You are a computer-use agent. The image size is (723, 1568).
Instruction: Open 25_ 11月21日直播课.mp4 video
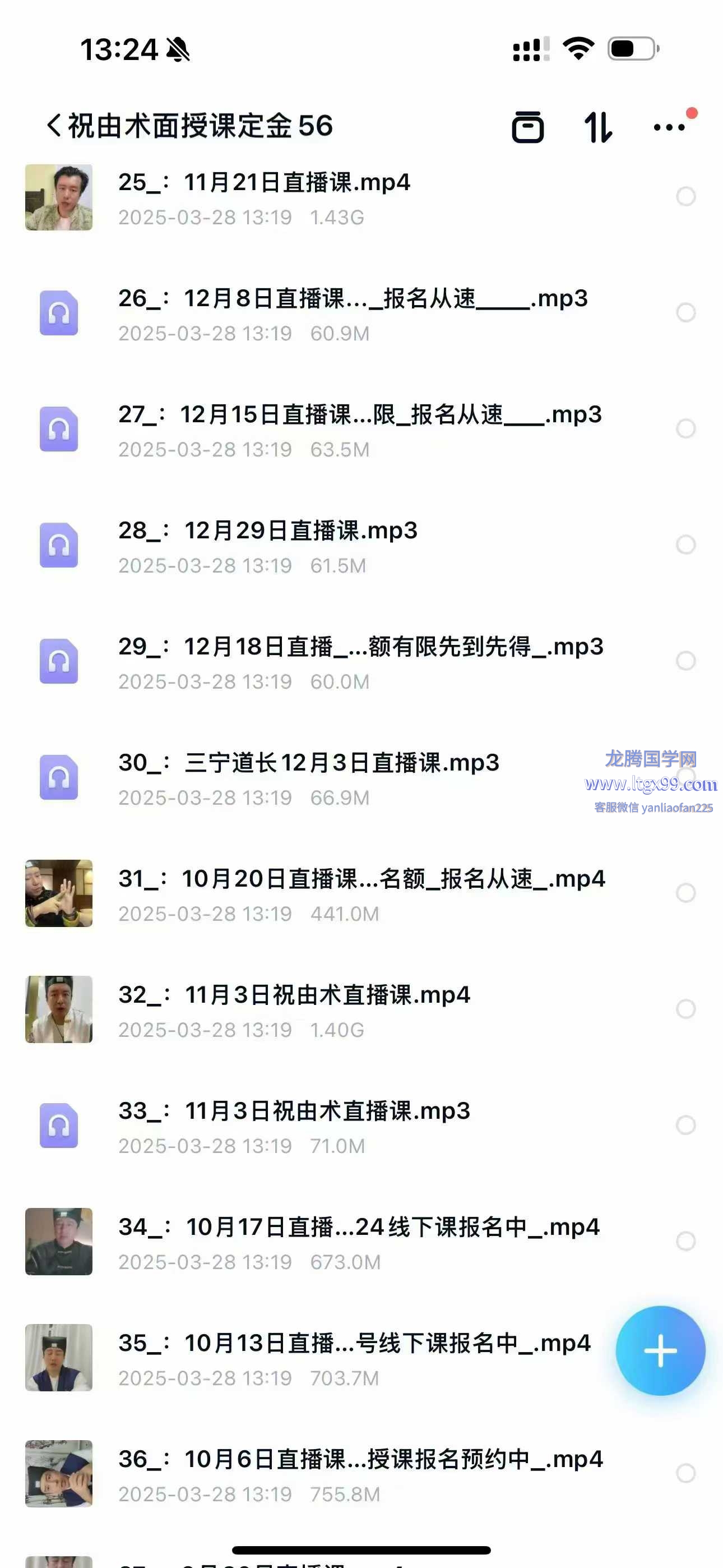point(264,182)
